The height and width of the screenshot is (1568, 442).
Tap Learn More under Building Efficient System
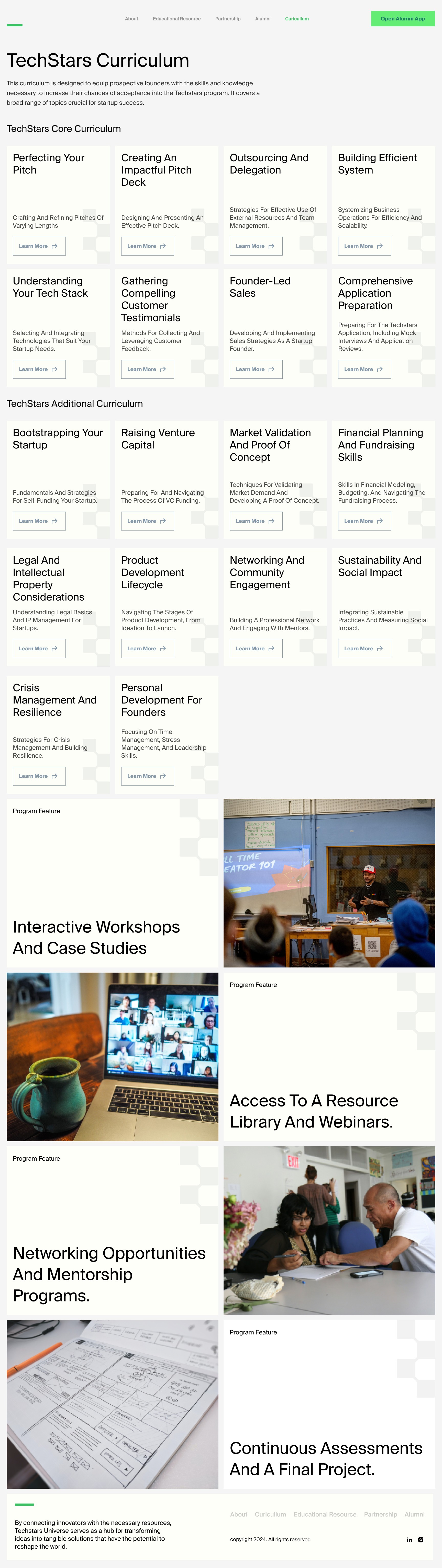point(364,246)
